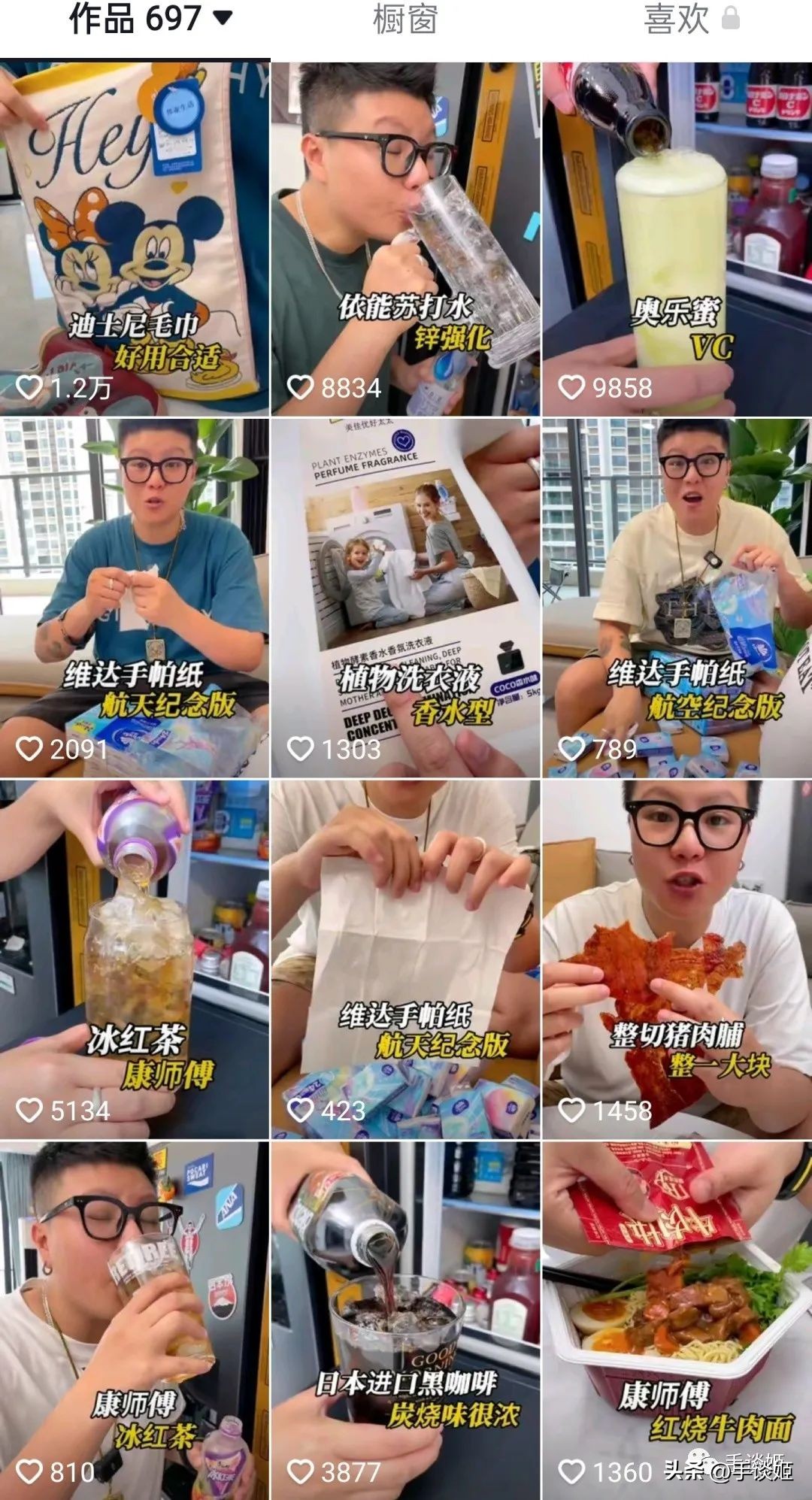The height and width of the screenshot is (1500, 812).
Task: Play the 奥乐蜜 VC video
Action: [x=677, y=238]
